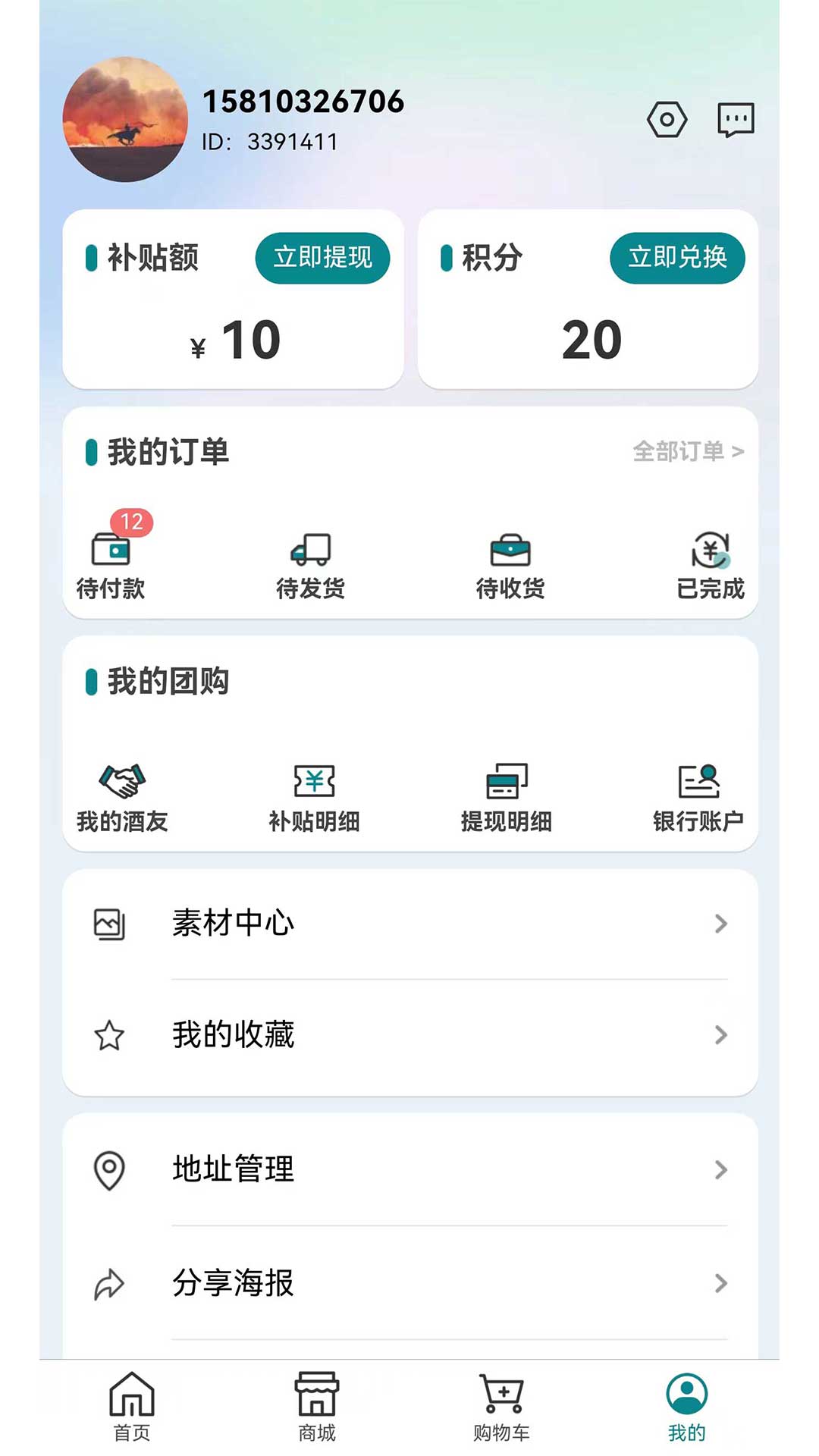Open 待发货 orders awaiting shipment

[x=310, y=565]
